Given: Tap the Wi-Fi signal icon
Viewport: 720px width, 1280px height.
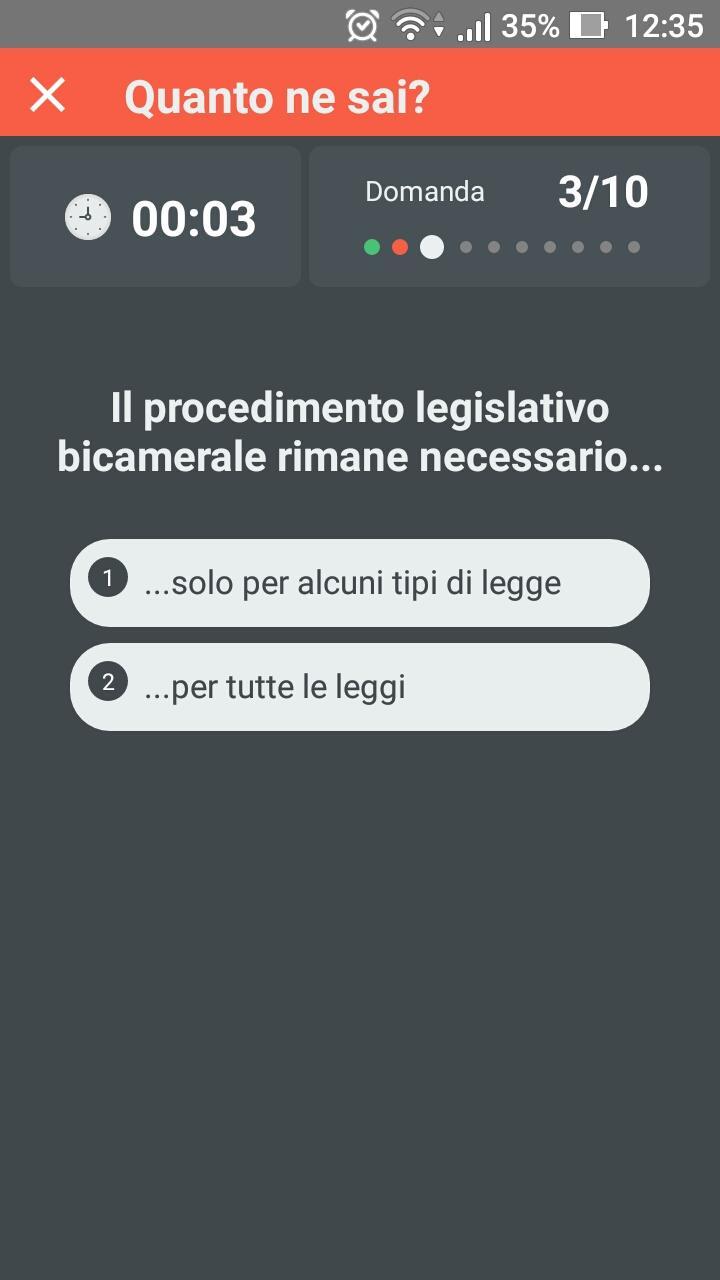Looking at the screenshot, I should pyautogui.click(x=413, y=25).
